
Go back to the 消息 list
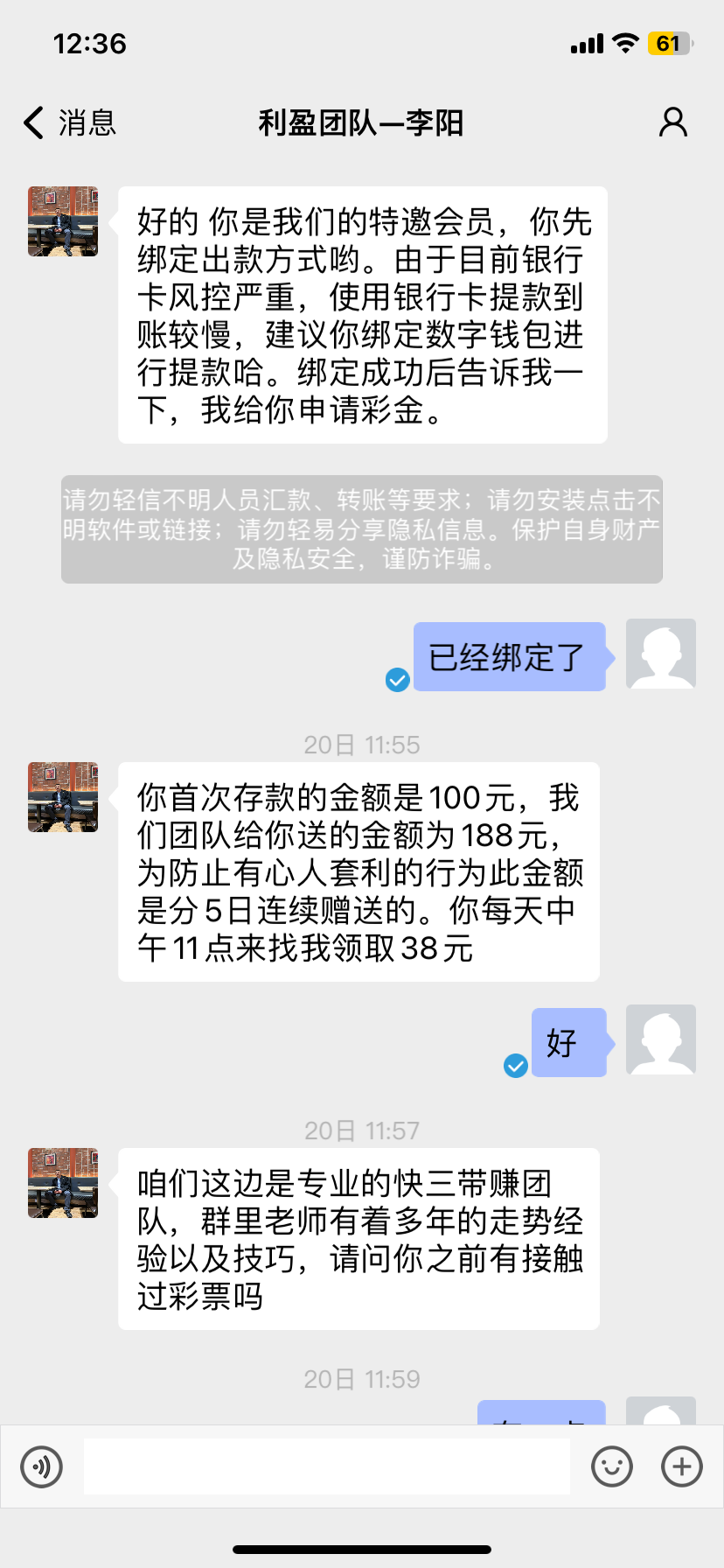68,123
